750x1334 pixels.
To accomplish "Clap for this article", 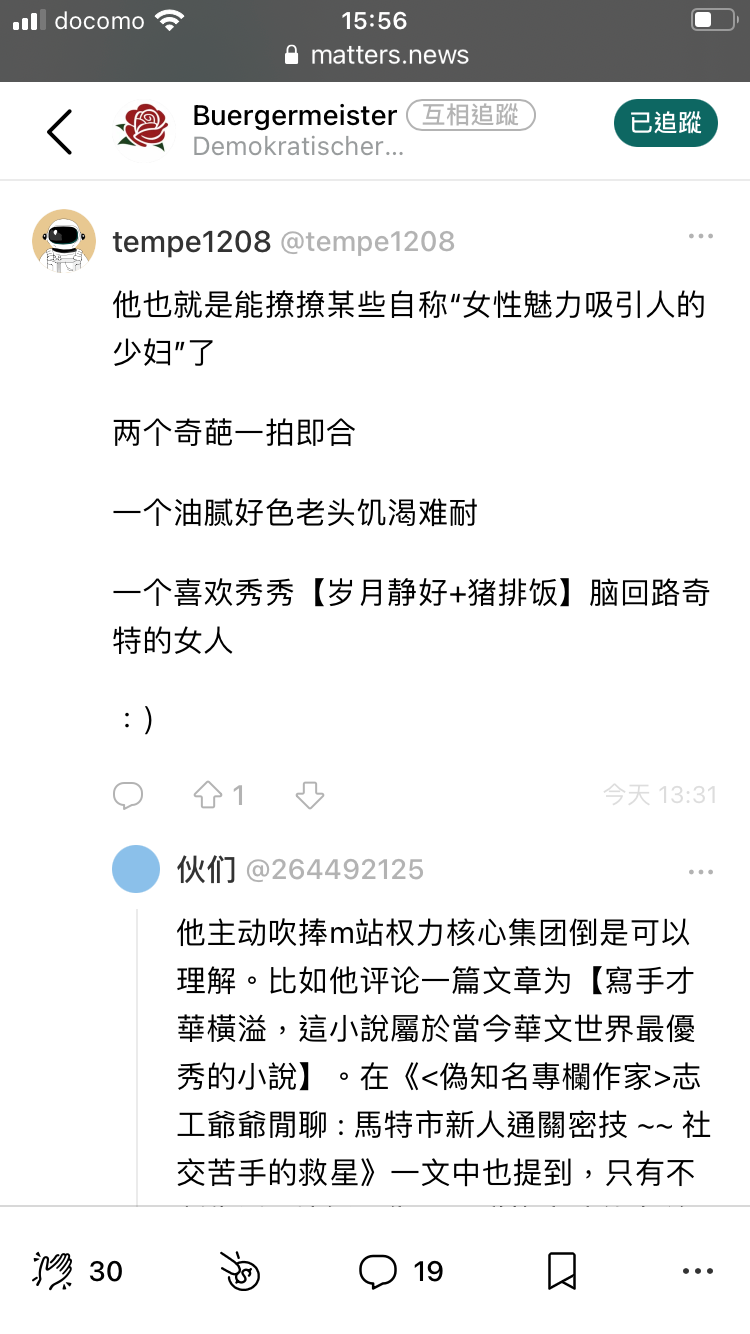I will pos(54,1270).
